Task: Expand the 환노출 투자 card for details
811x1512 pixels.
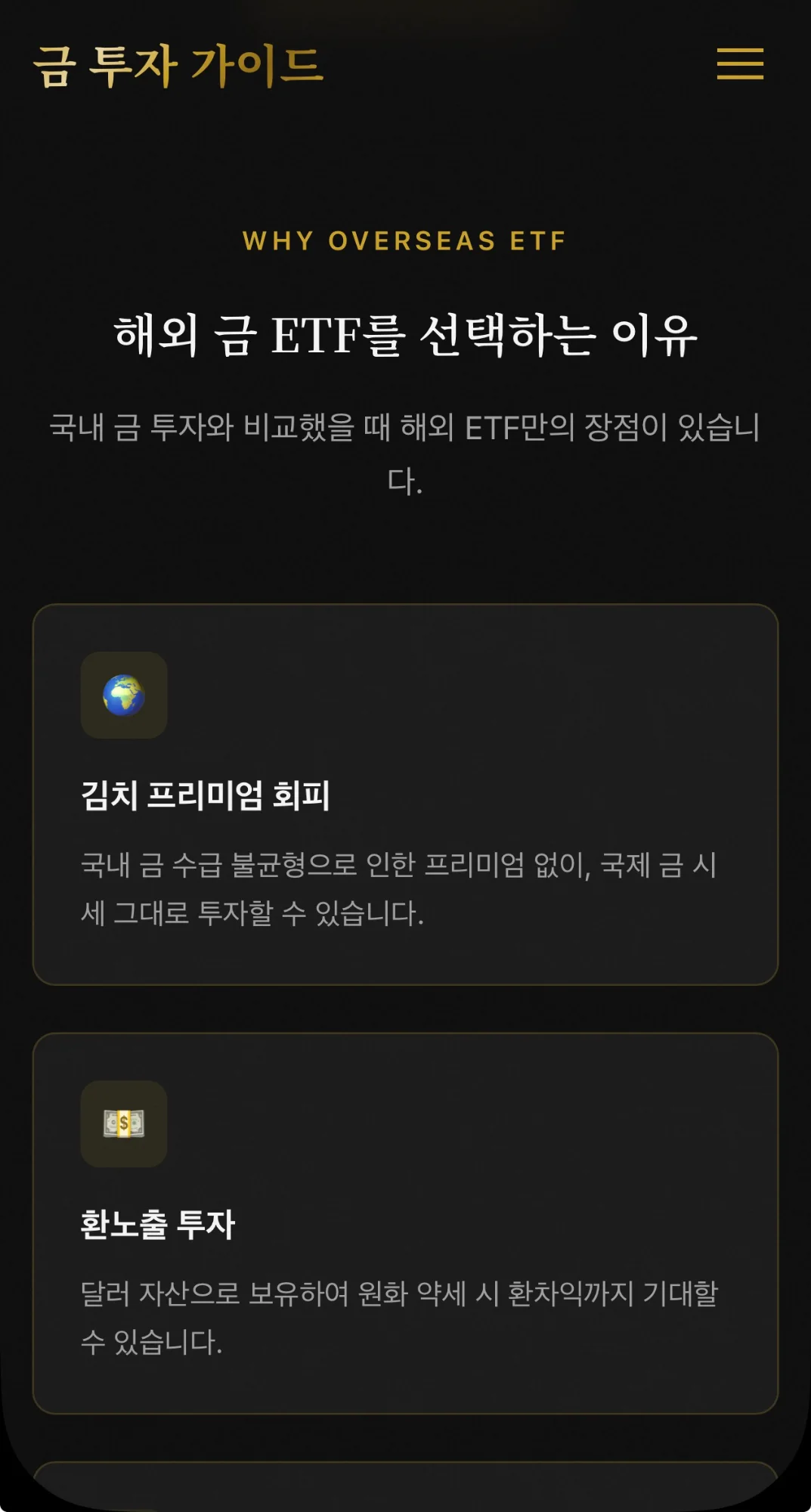Action: pyautogui.click(x=405, y=1225)
